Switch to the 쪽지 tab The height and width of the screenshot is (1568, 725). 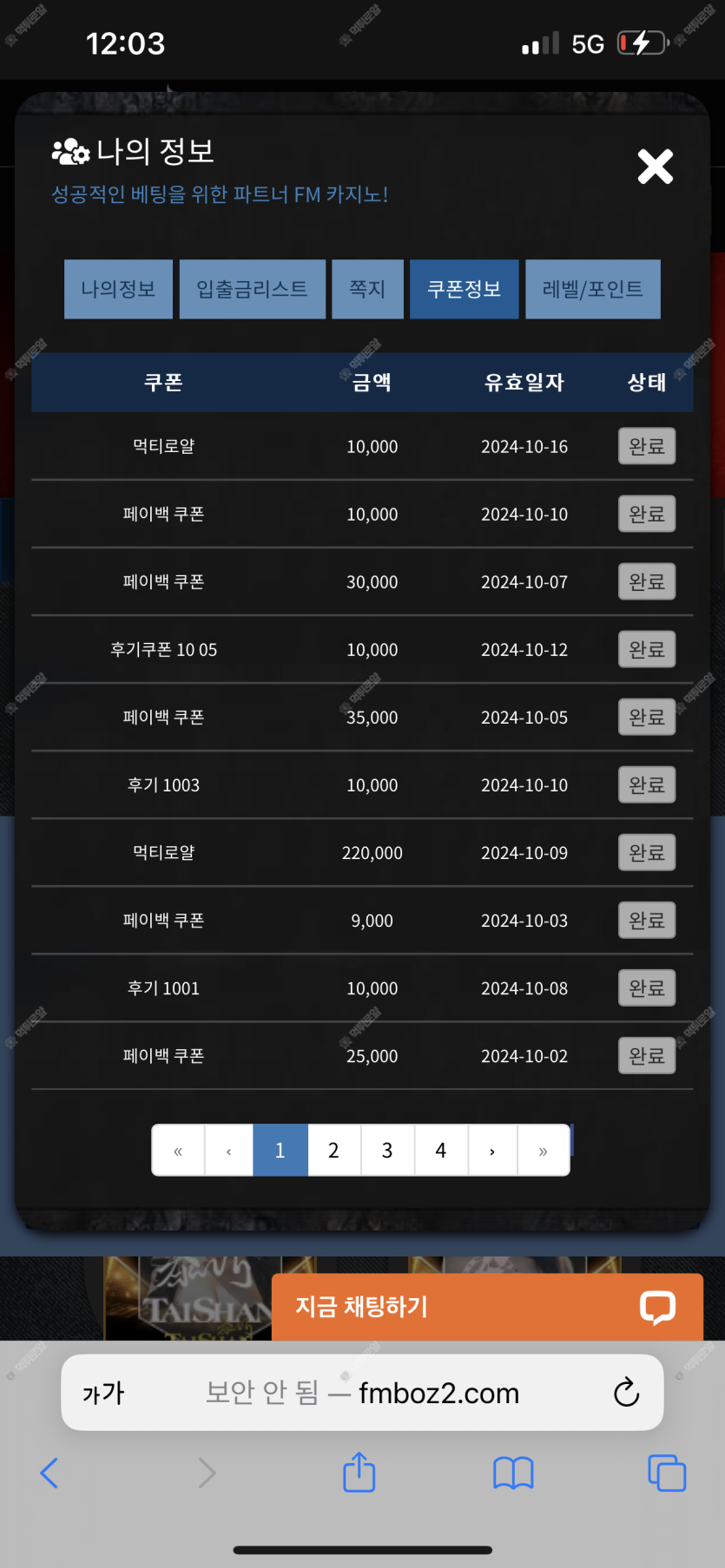[x=367, y=289]
